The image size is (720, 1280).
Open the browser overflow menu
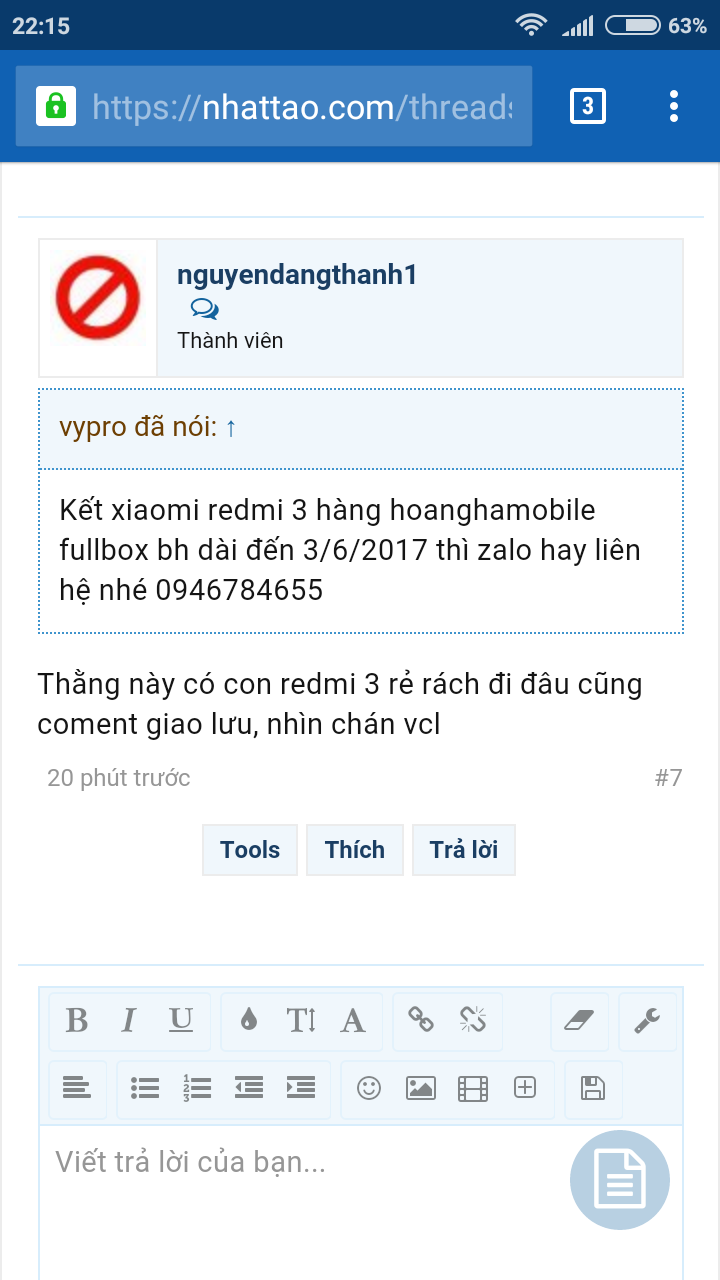point(674,106)
